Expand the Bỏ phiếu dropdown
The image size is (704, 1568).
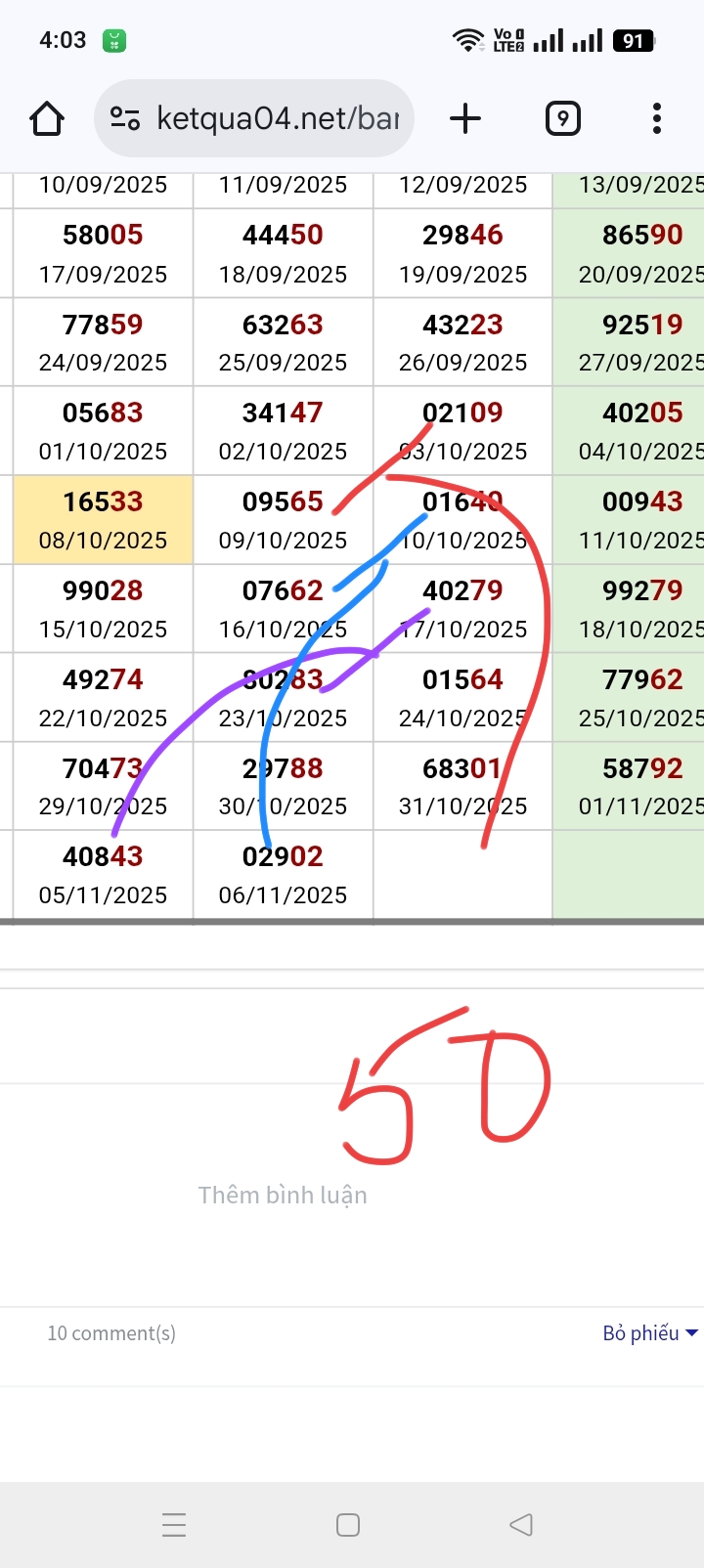649,1333
